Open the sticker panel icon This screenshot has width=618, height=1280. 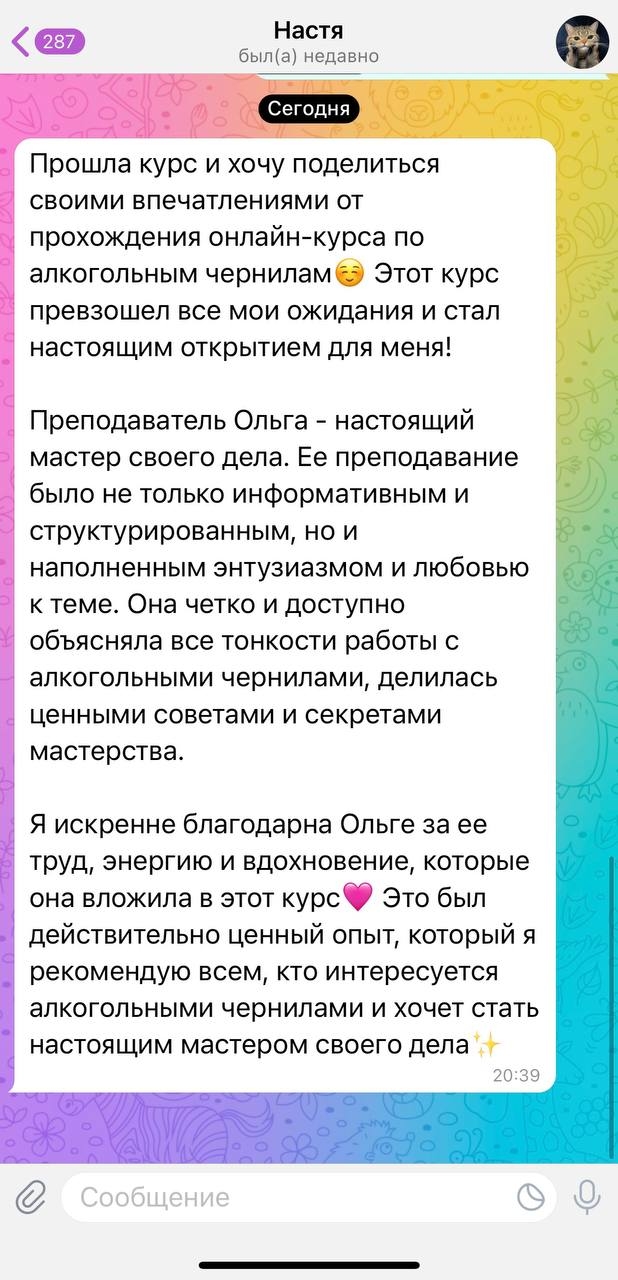(x=530, y=1197)
